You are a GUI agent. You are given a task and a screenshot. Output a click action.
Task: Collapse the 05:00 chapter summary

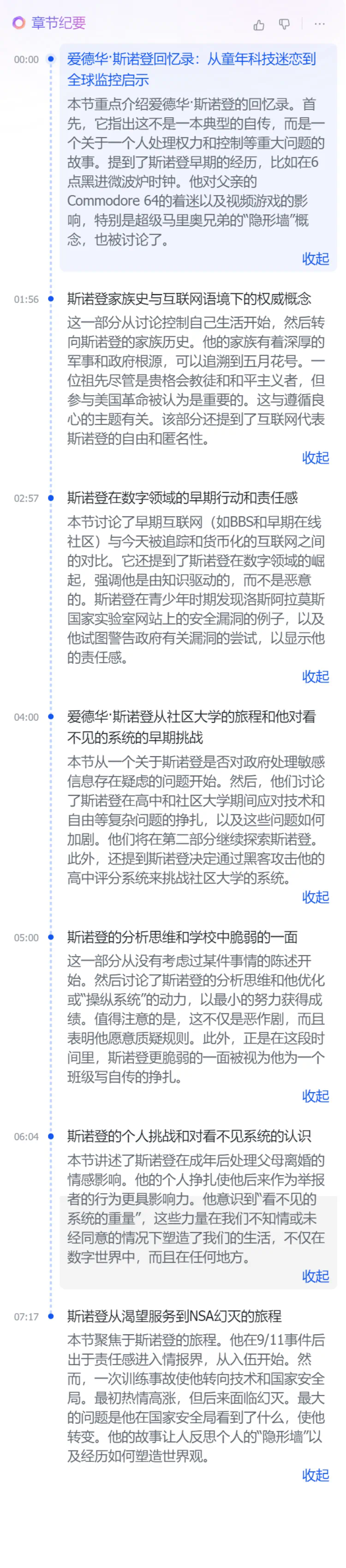click(316, 1096)
